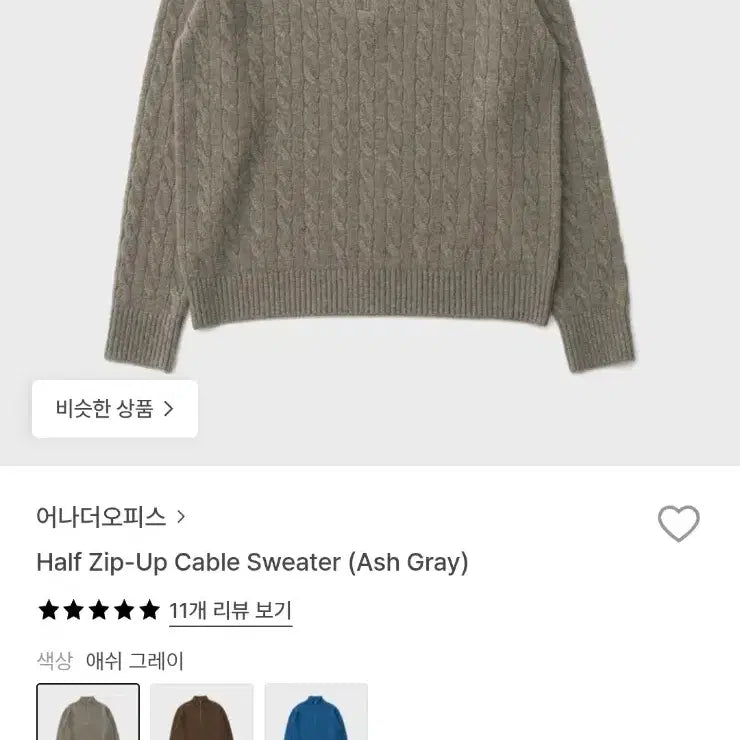Add the sweater to wishlist with heart
This screenshot has width=740, height=740.
[x=678, y=523]
